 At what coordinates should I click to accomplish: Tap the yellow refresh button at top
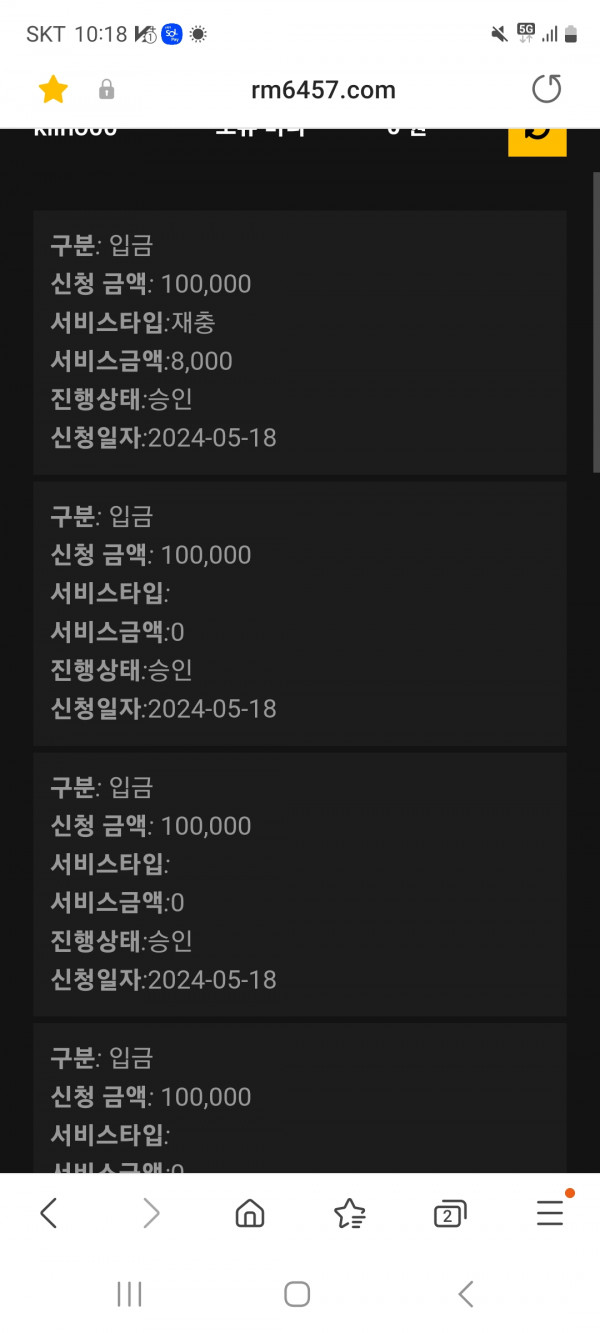coord(537,142)
